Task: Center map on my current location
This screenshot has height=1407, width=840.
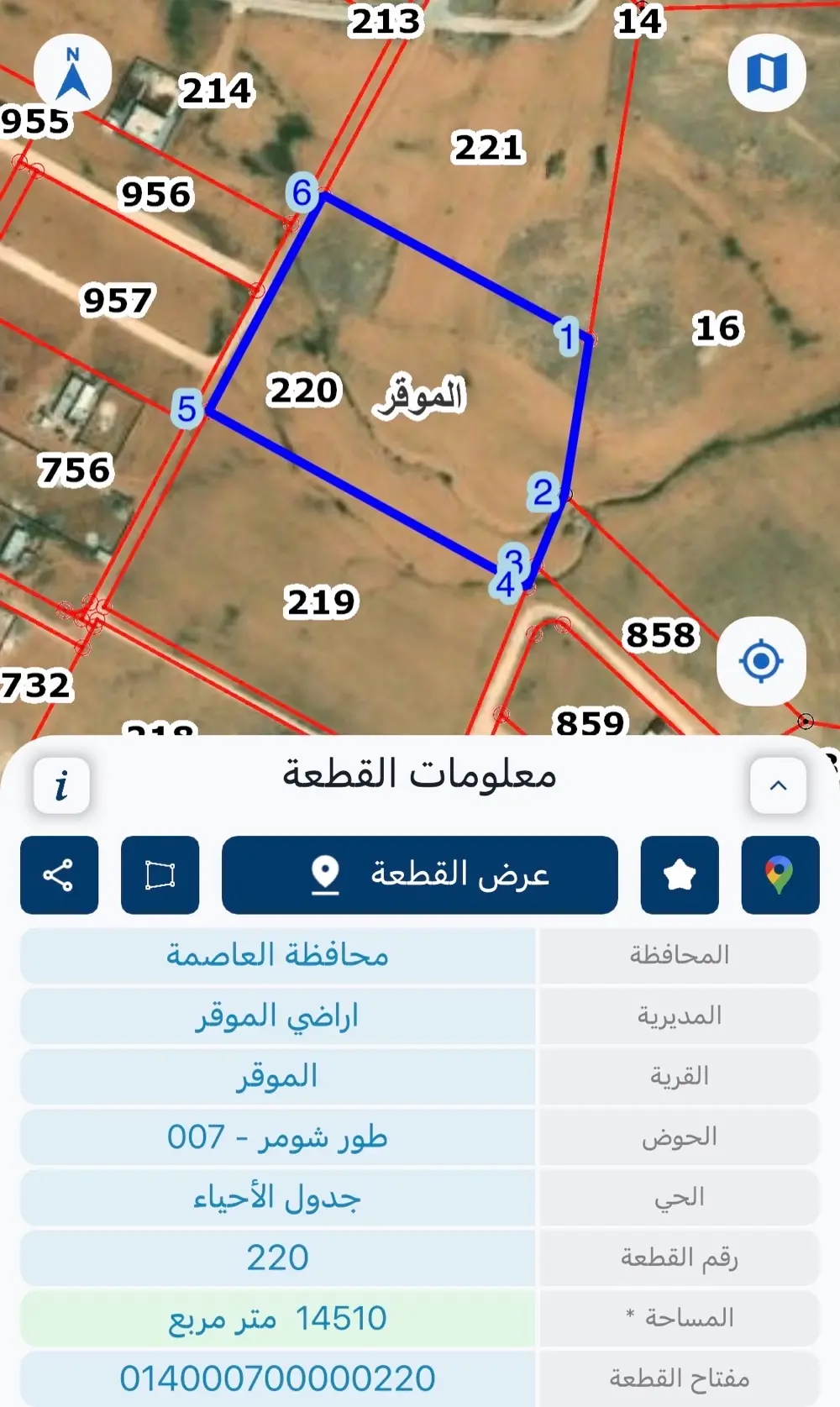Action: coord(761,661)
